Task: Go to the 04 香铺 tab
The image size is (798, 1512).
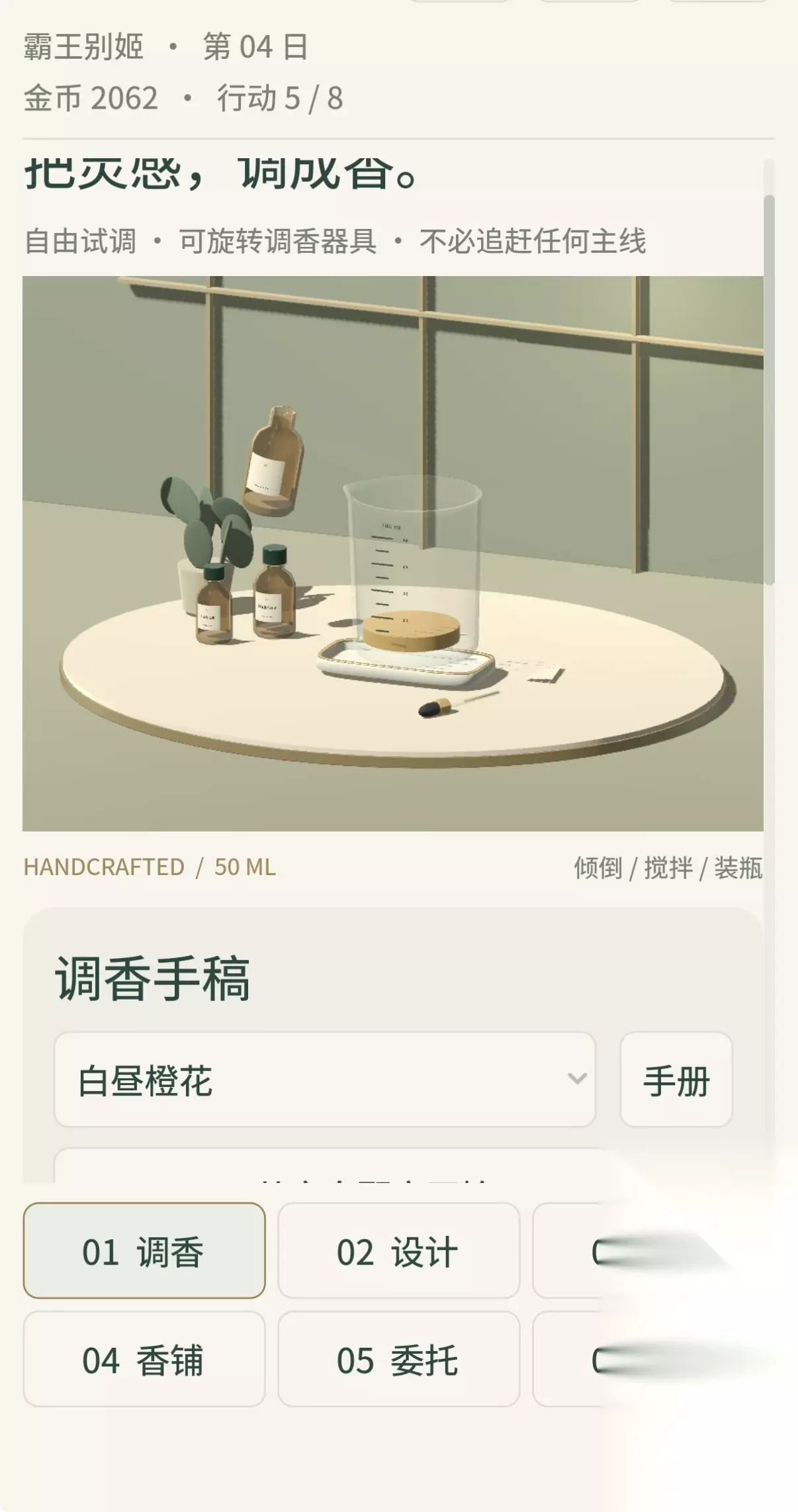Action: coord(144,1359)
